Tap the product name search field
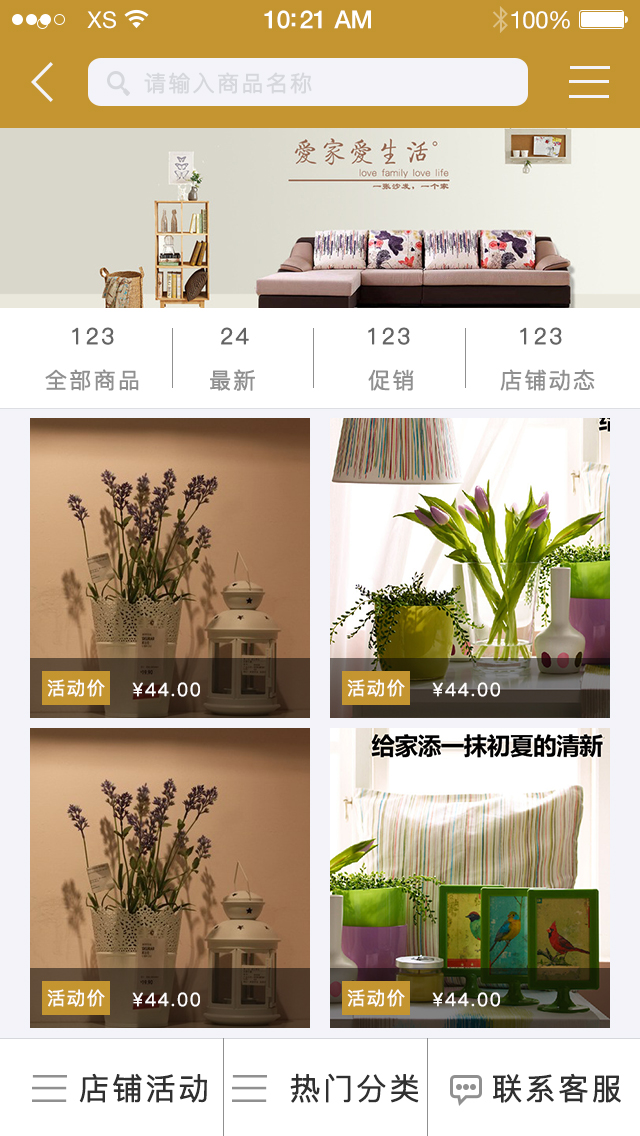This screenshot has height=1136, width=640. coord(307,82)
